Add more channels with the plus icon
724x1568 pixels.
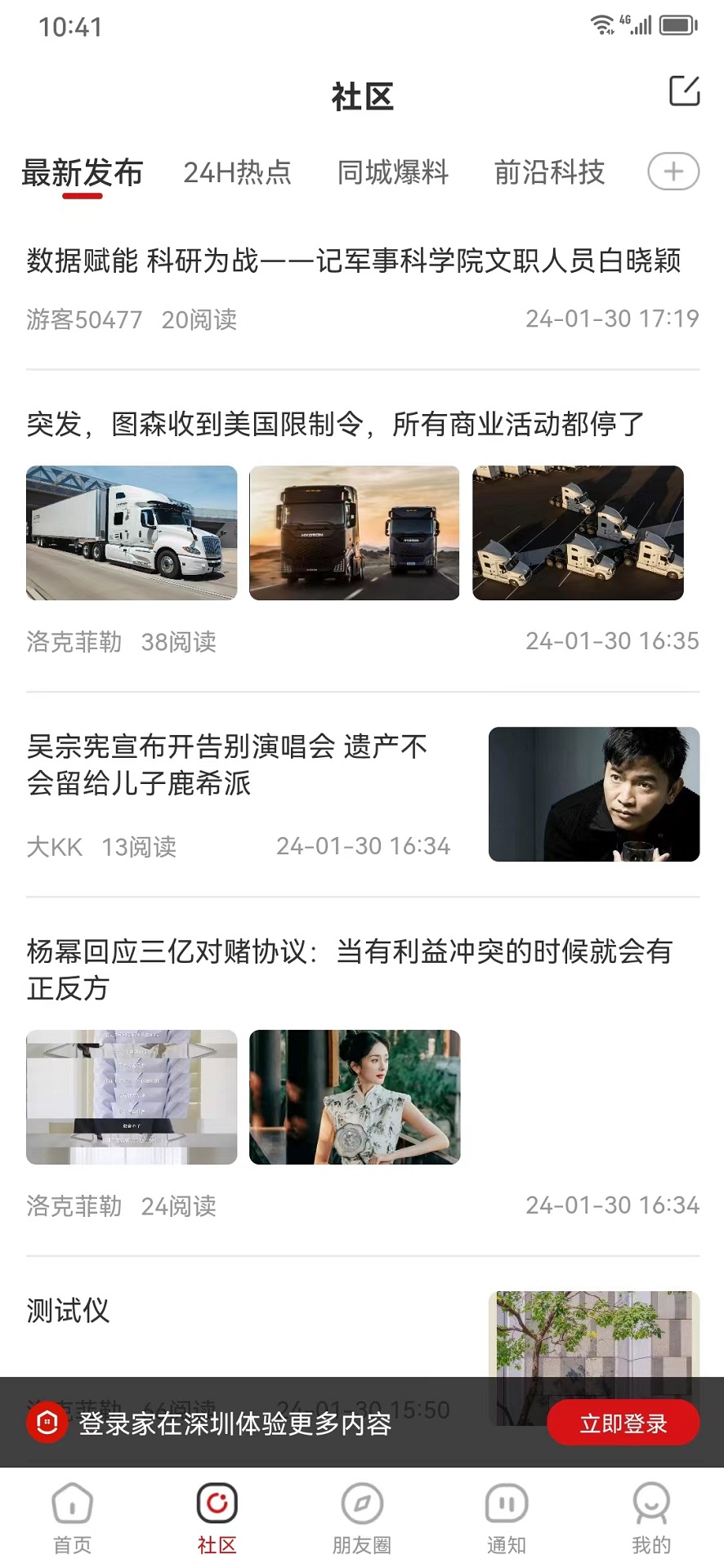(x=673, y=171)
